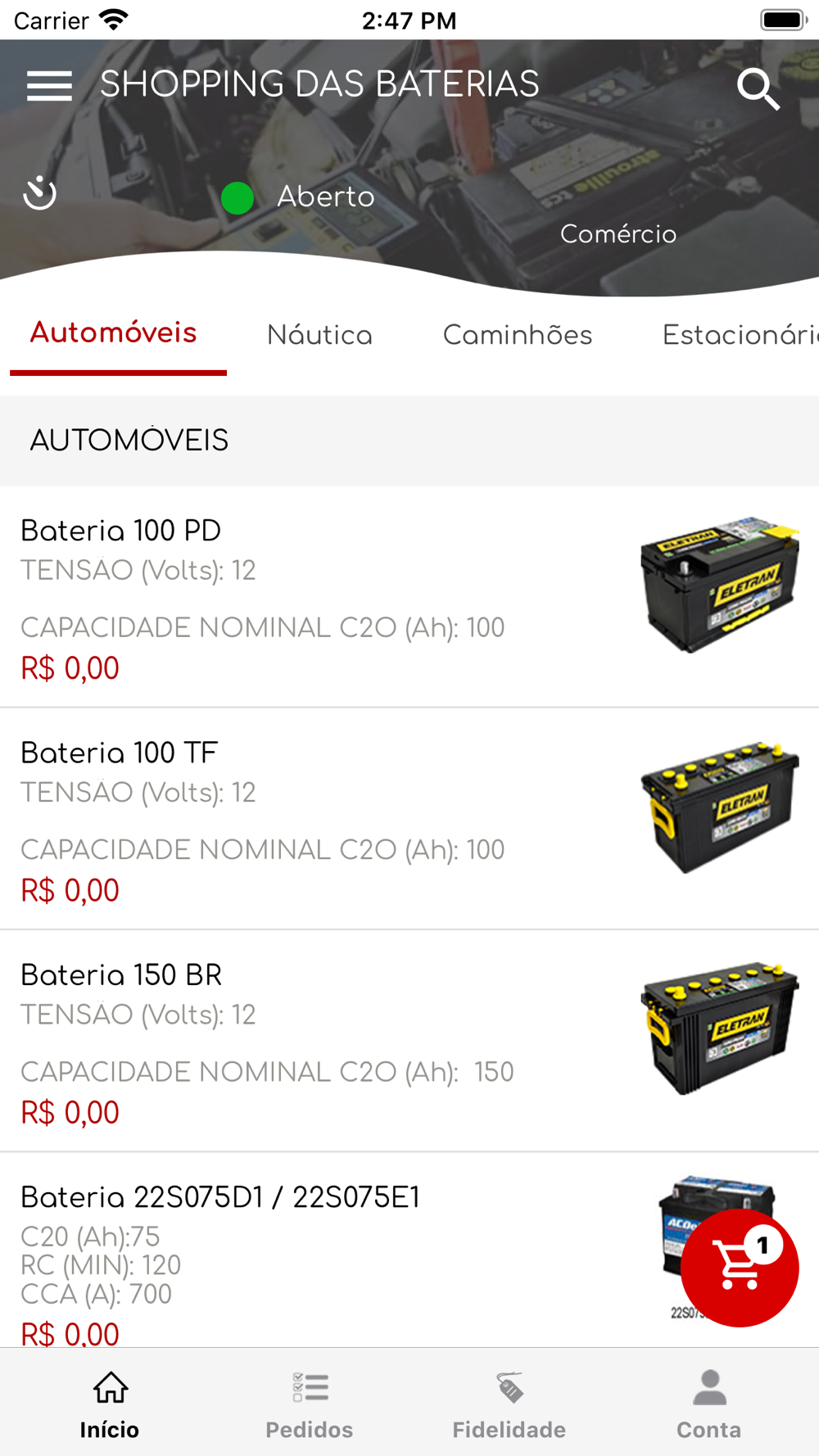The image size is (819, 1456).
Task: Go to the Conta tab
Action: coord(708,1404)
